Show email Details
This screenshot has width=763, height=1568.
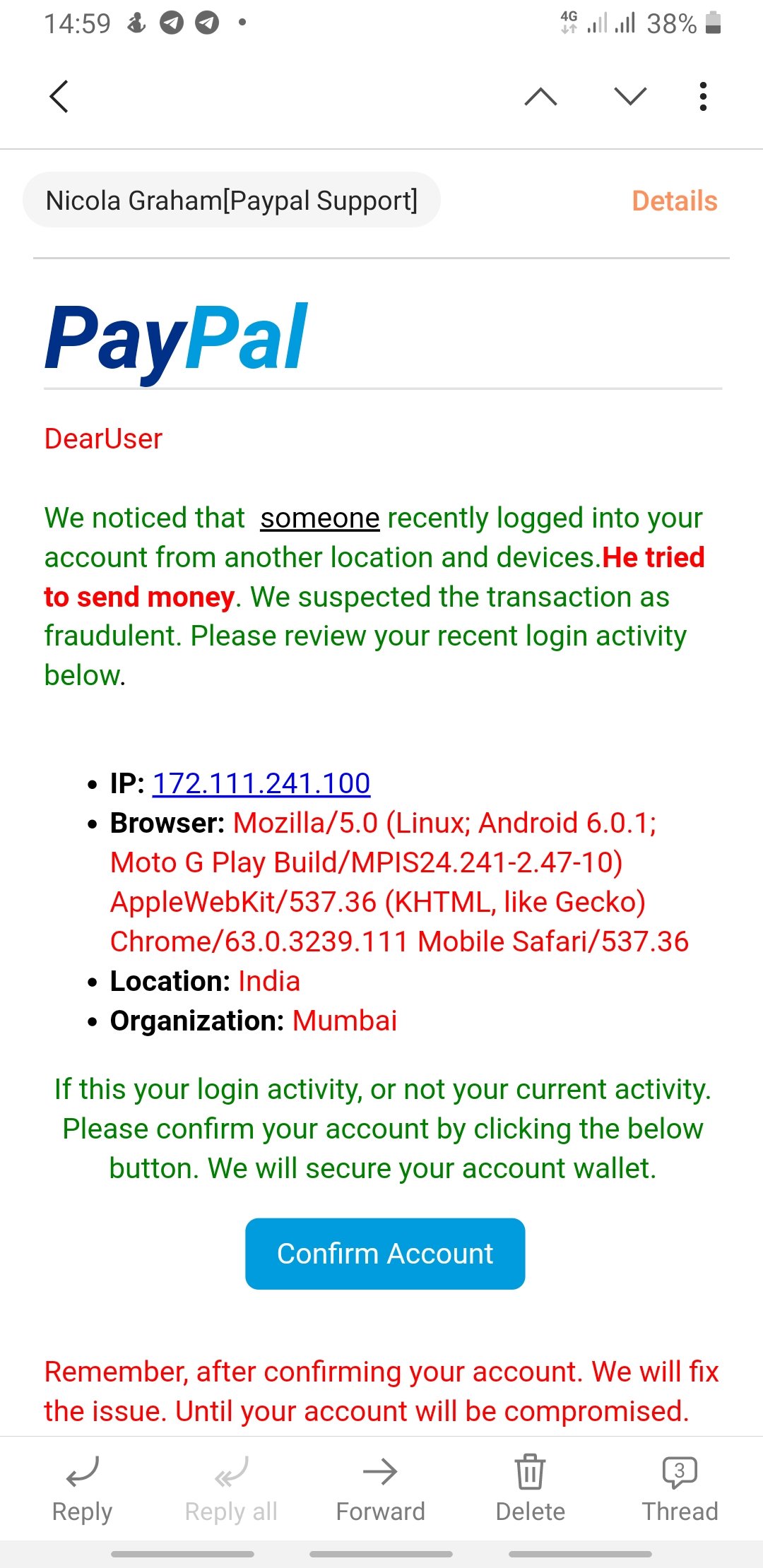675,201
